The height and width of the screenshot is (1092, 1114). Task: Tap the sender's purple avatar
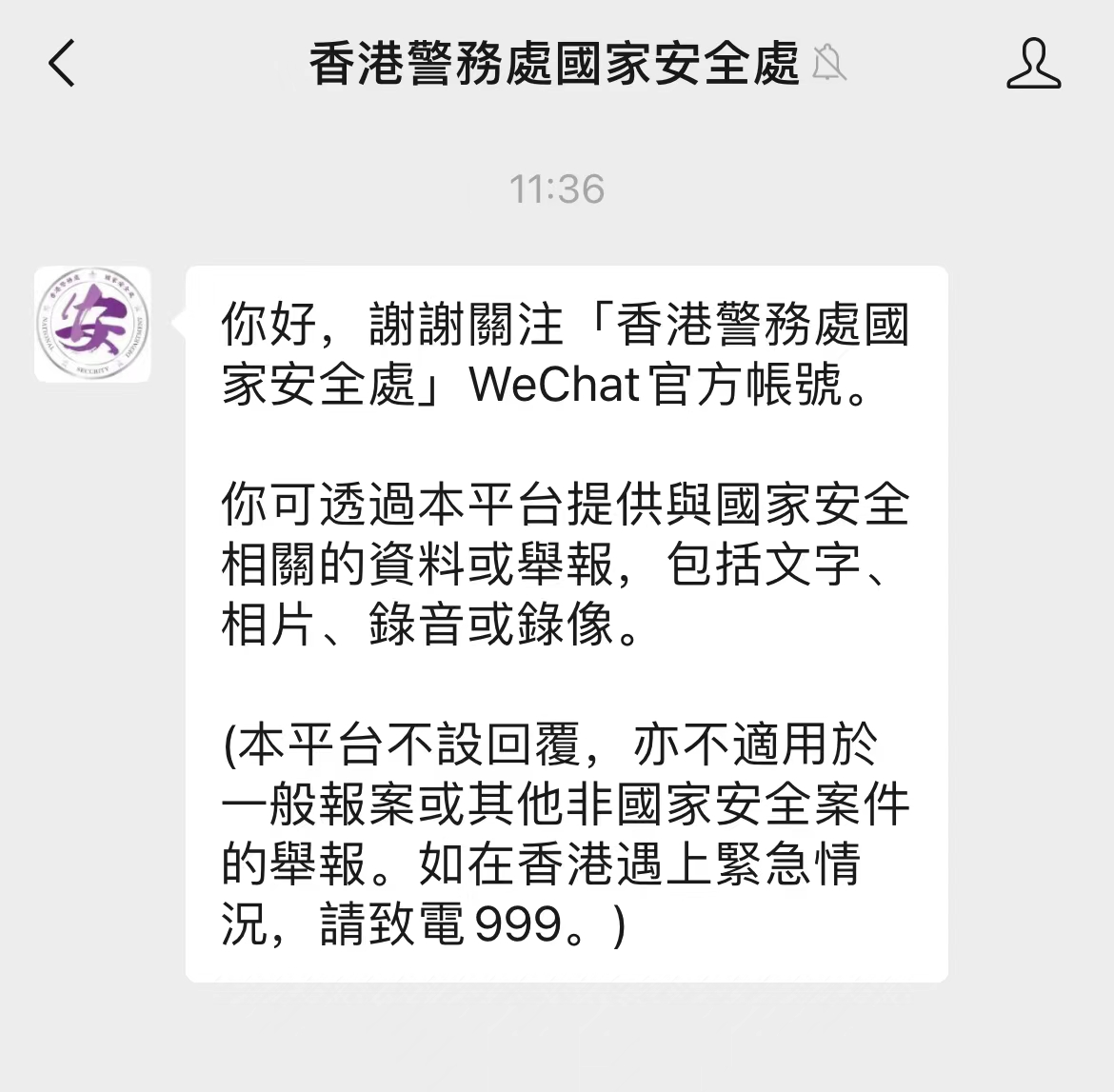click(92, 325)
